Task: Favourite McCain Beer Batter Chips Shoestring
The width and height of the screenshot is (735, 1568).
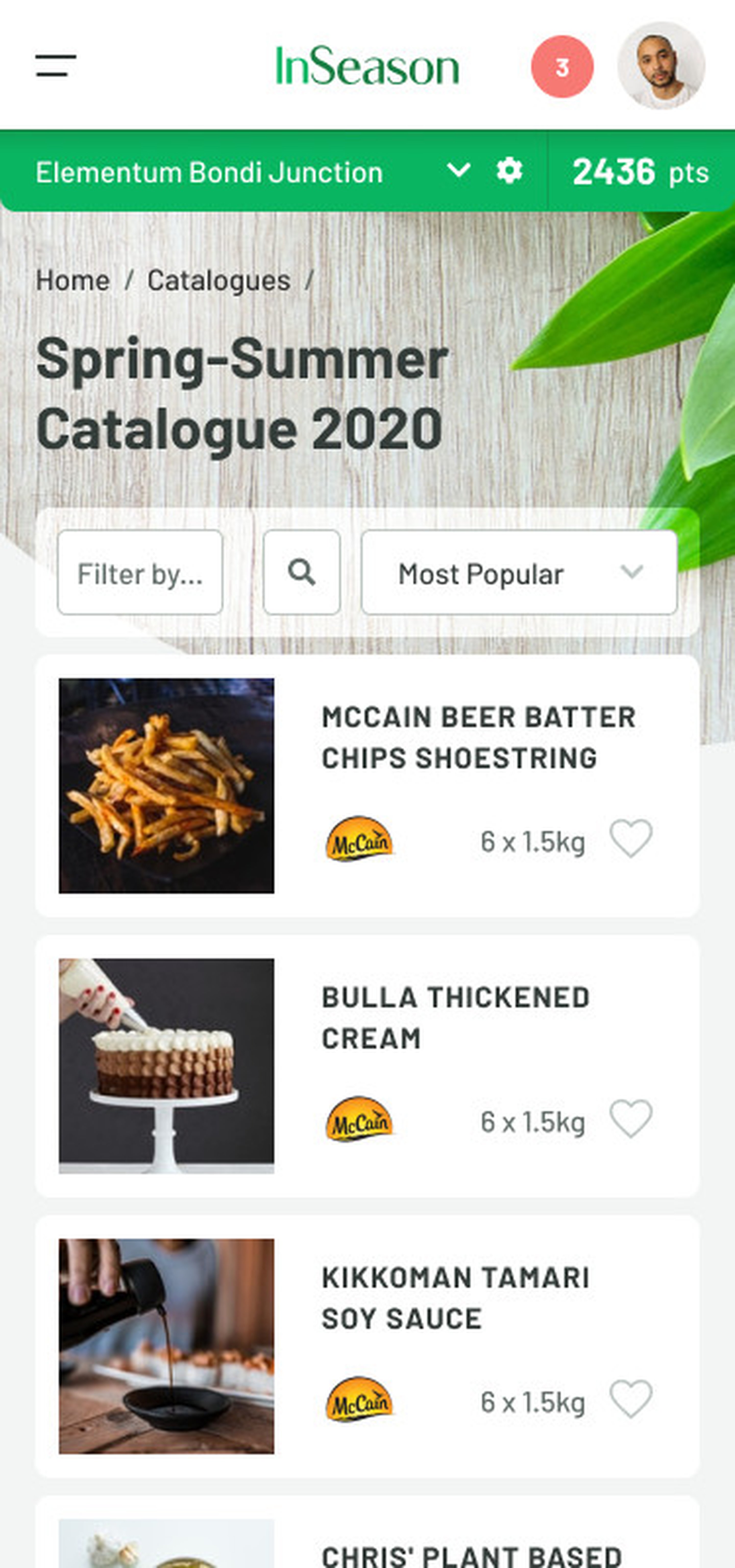Action: click(630, 839)
